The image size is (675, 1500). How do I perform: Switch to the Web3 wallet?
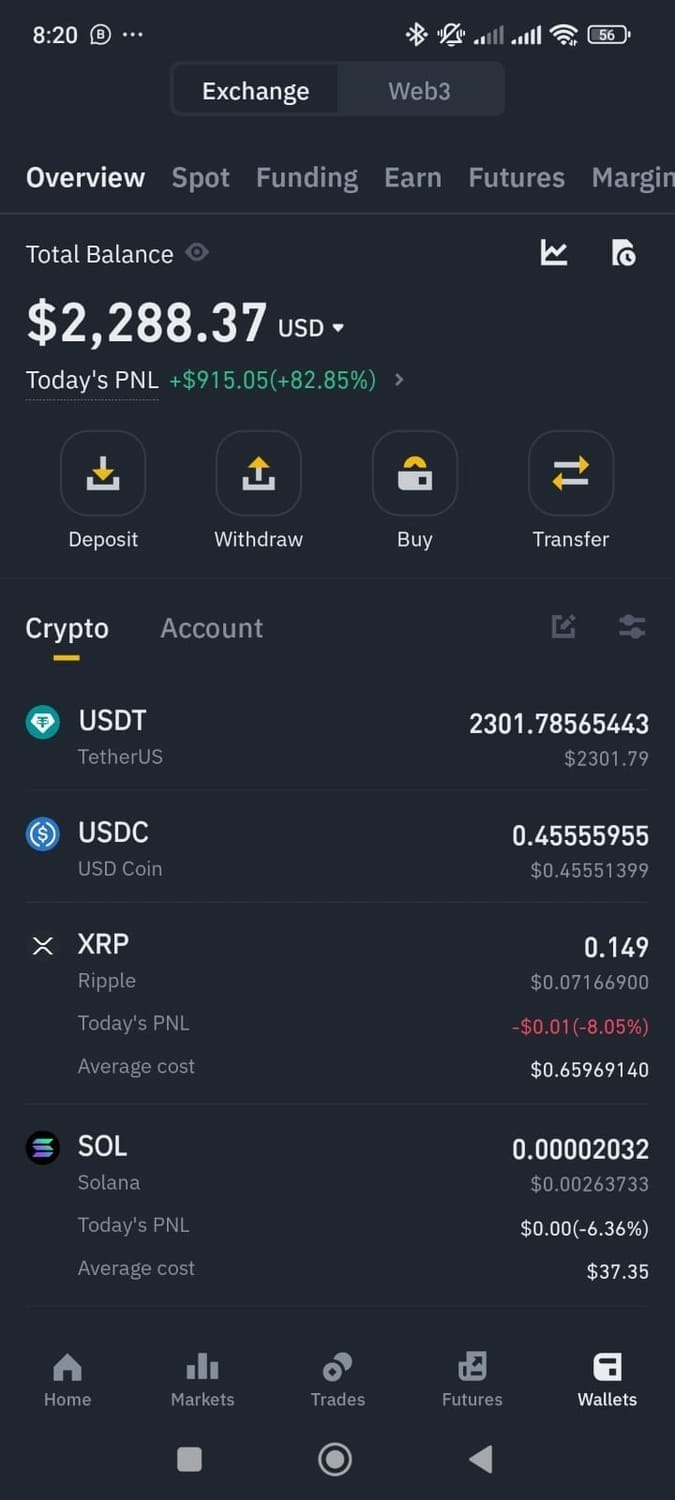pyautogui.click(x=419, y=91)
